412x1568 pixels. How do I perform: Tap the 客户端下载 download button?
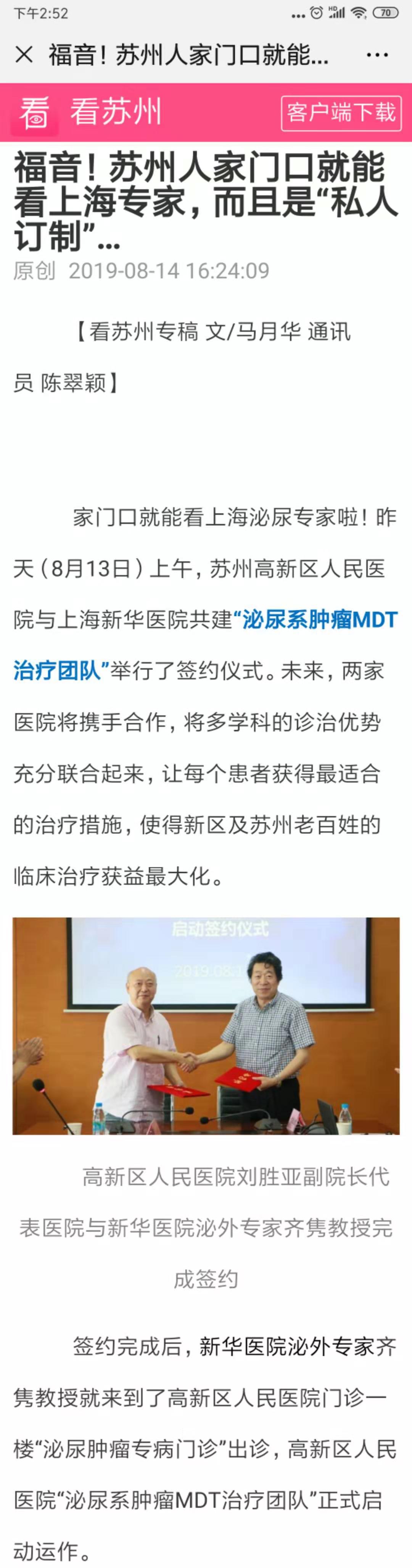(341, 113)
